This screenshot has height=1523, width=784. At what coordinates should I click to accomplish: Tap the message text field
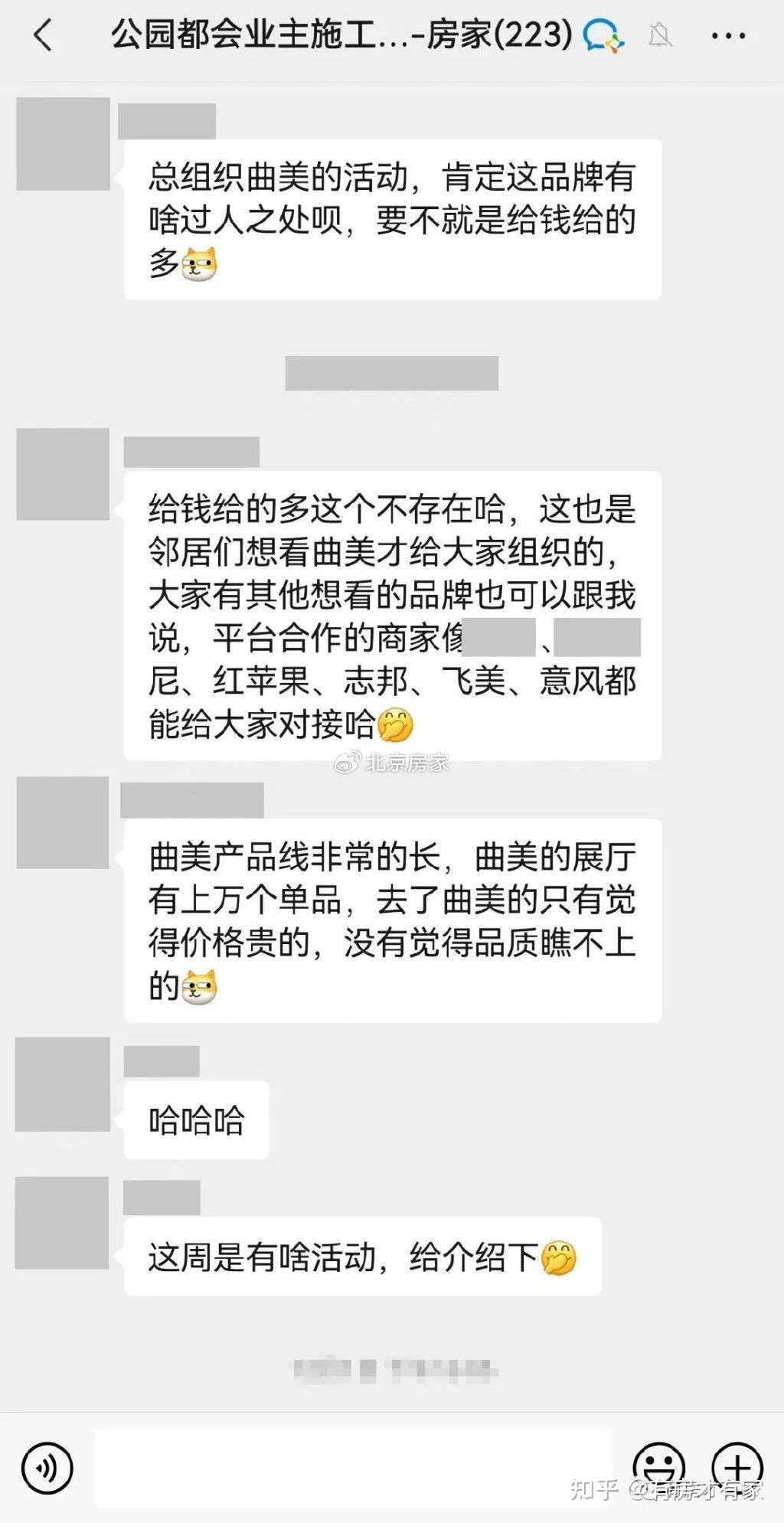click(x=352, y=1468)
